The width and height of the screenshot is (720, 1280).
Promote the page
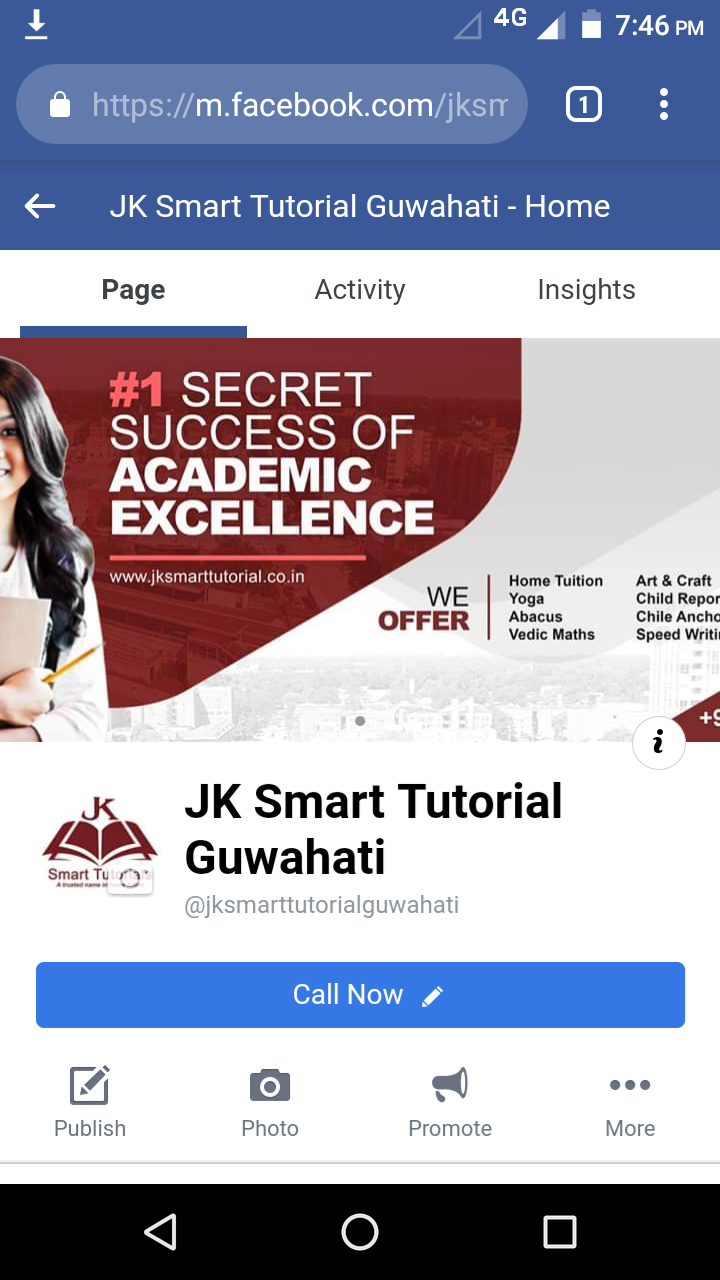click(x=450, y=1102)
